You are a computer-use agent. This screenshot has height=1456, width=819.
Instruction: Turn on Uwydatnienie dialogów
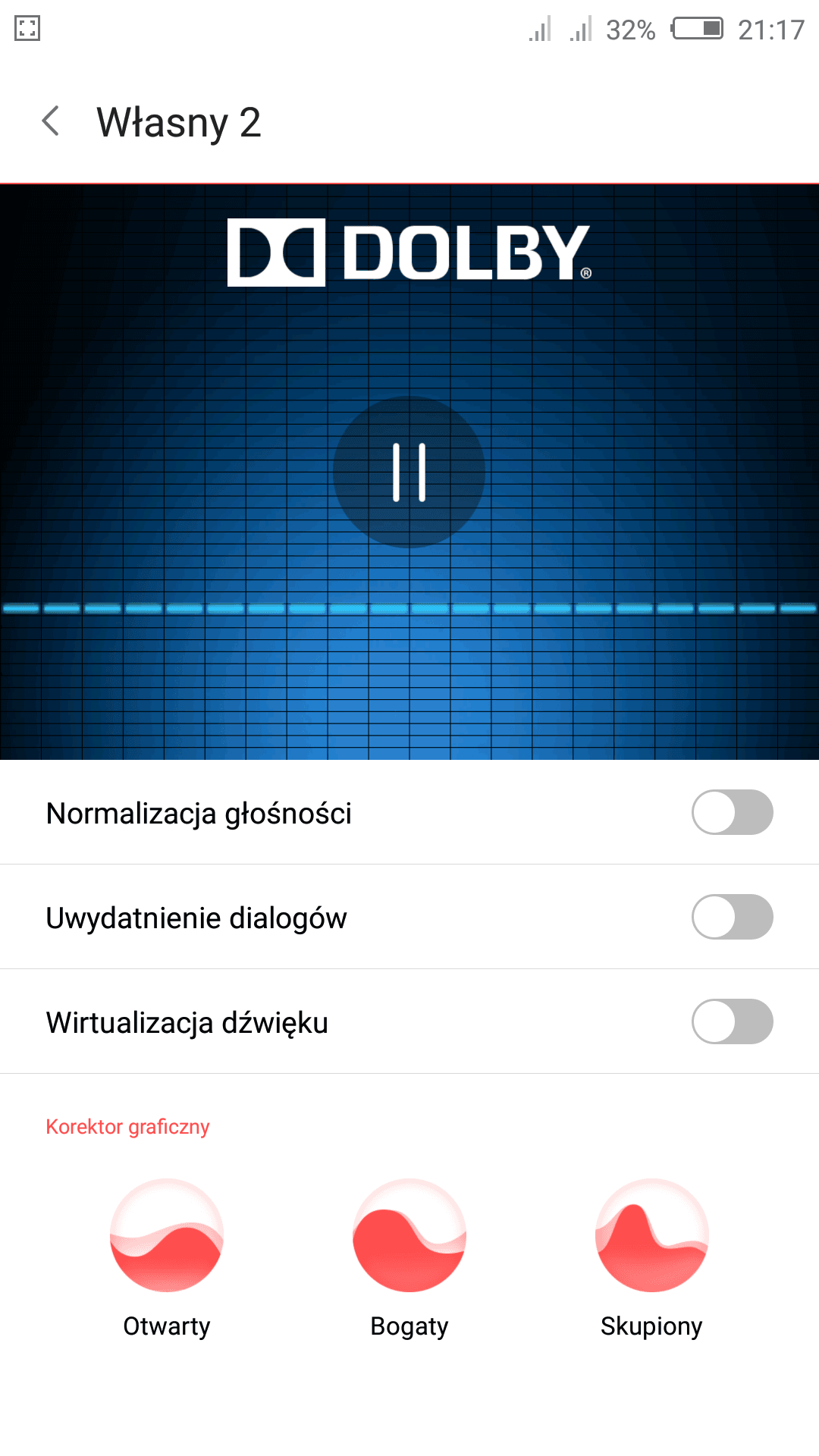732,917
